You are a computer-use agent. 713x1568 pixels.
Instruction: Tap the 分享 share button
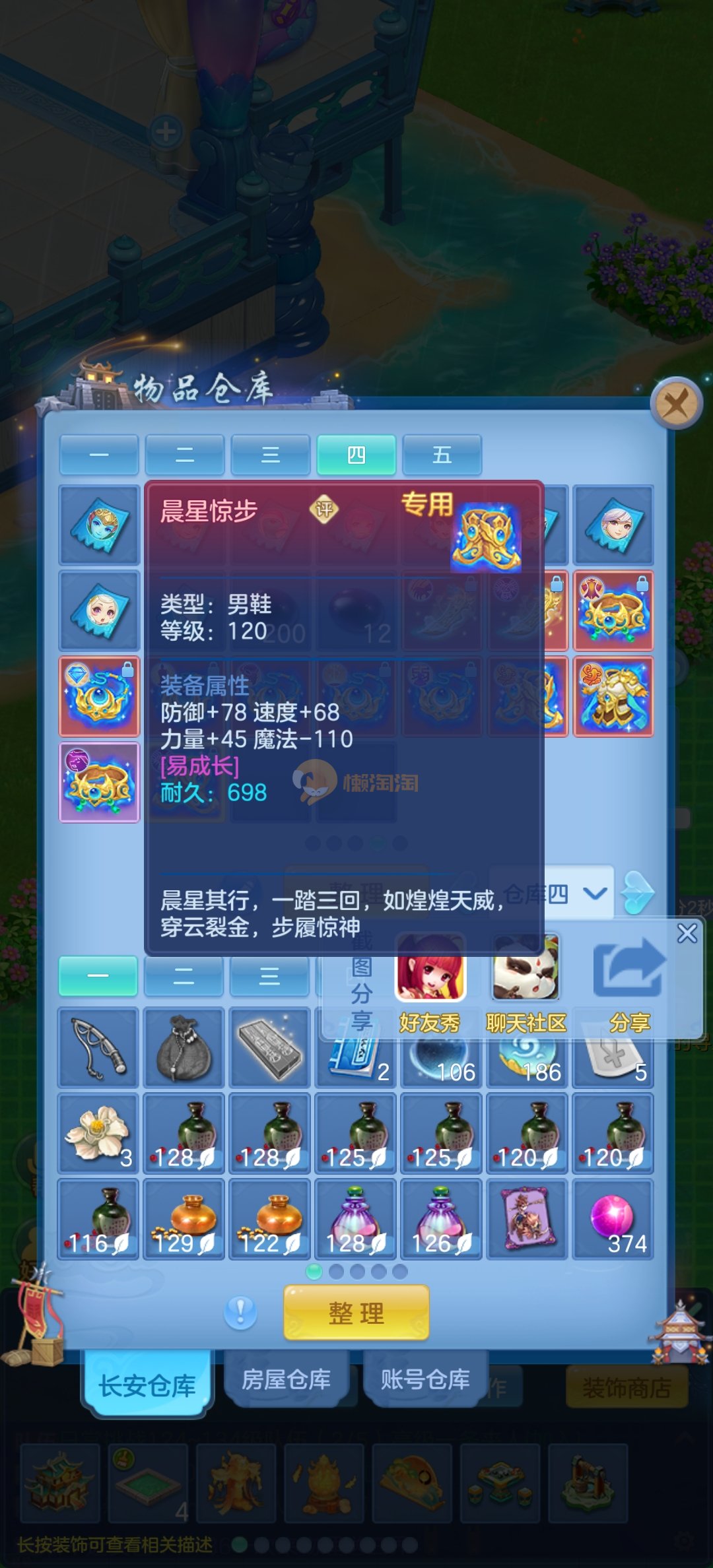[x=629, y=983]
